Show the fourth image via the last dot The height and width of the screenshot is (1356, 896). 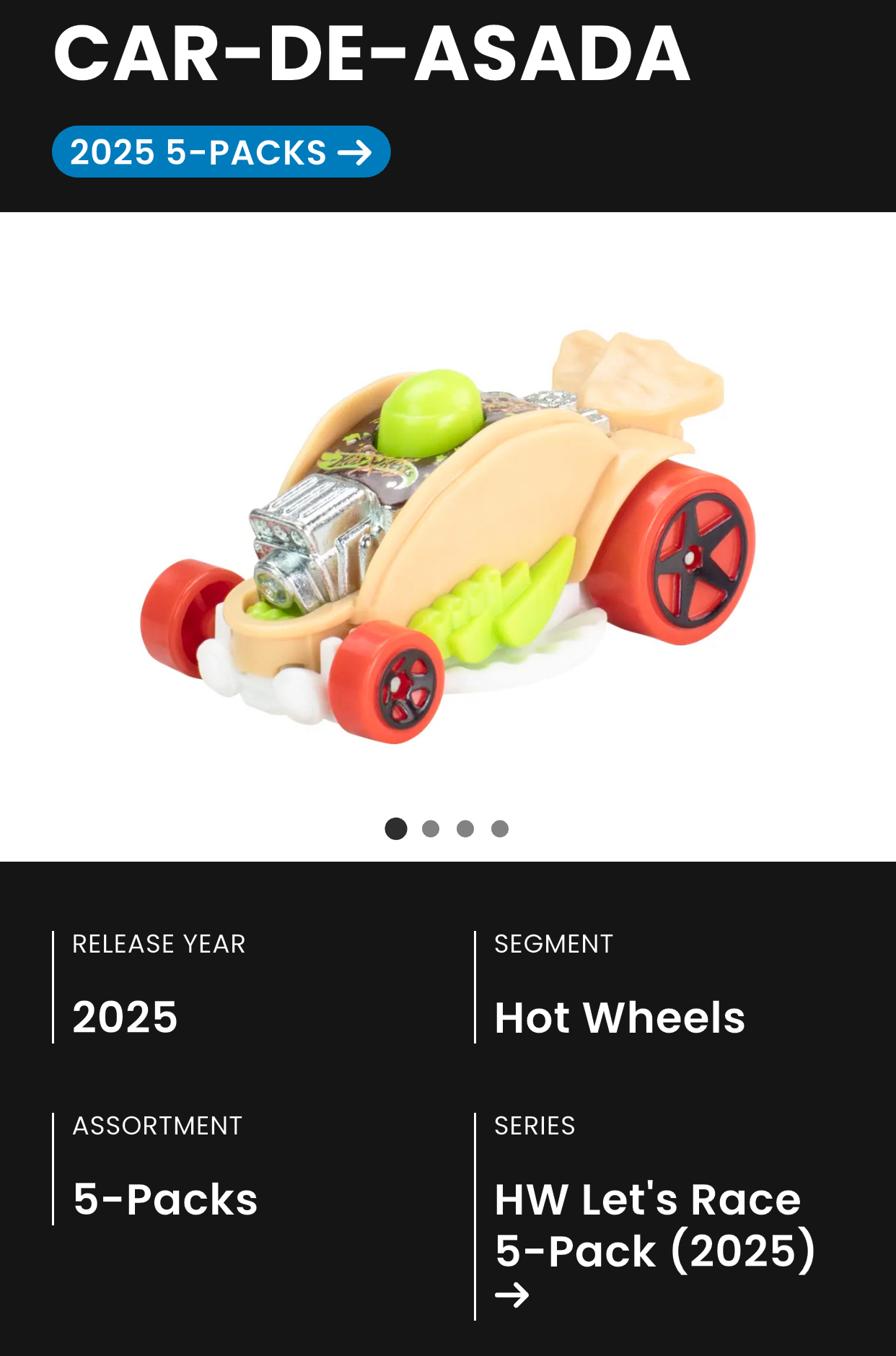coord(500,828)
